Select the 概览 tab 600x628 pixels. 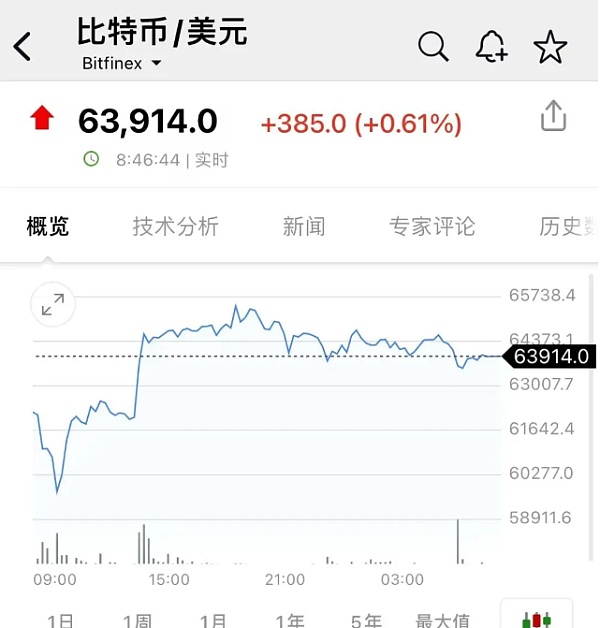[48, 227]
